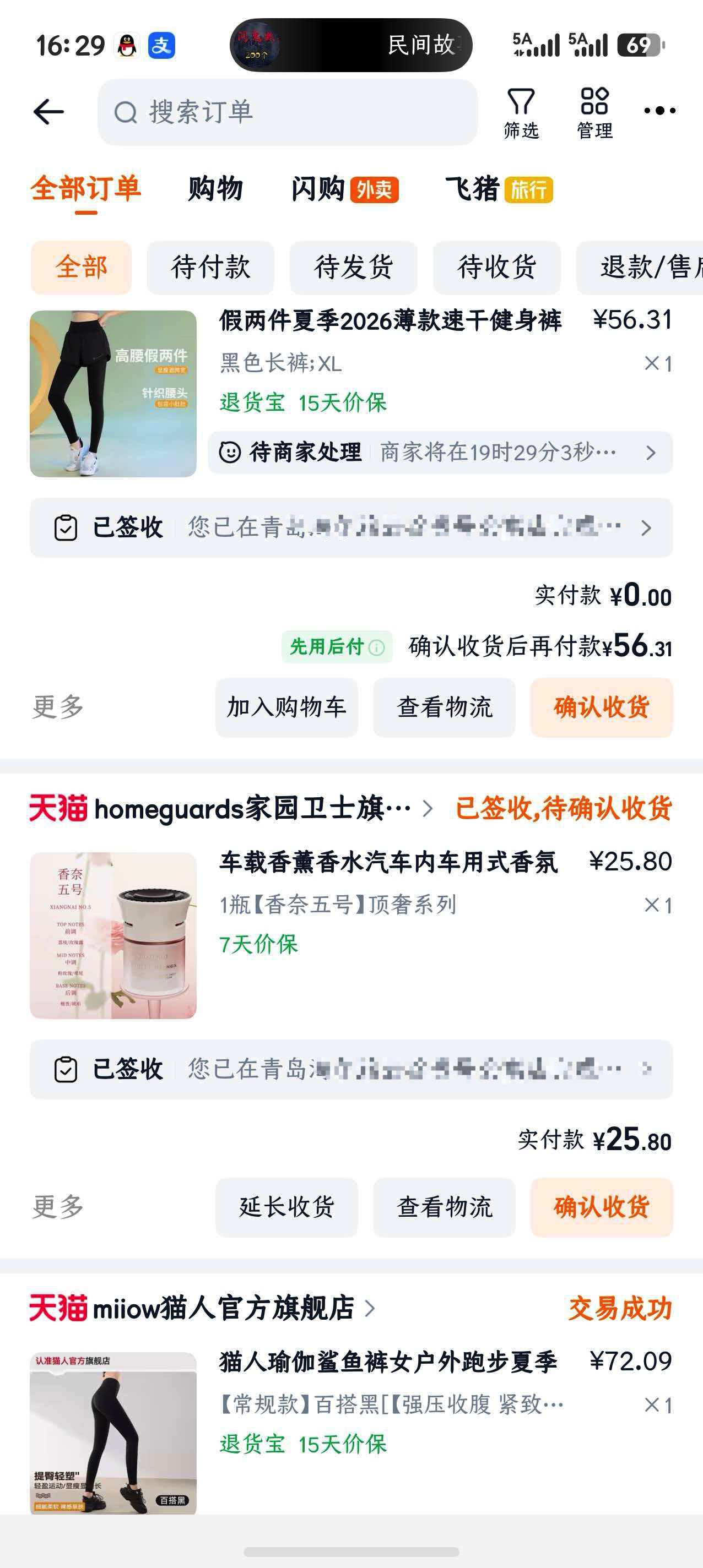The image size is (703, 1568).
Task: Confirm receipt of the 车载香薰 order
Action: (601, 1207)
